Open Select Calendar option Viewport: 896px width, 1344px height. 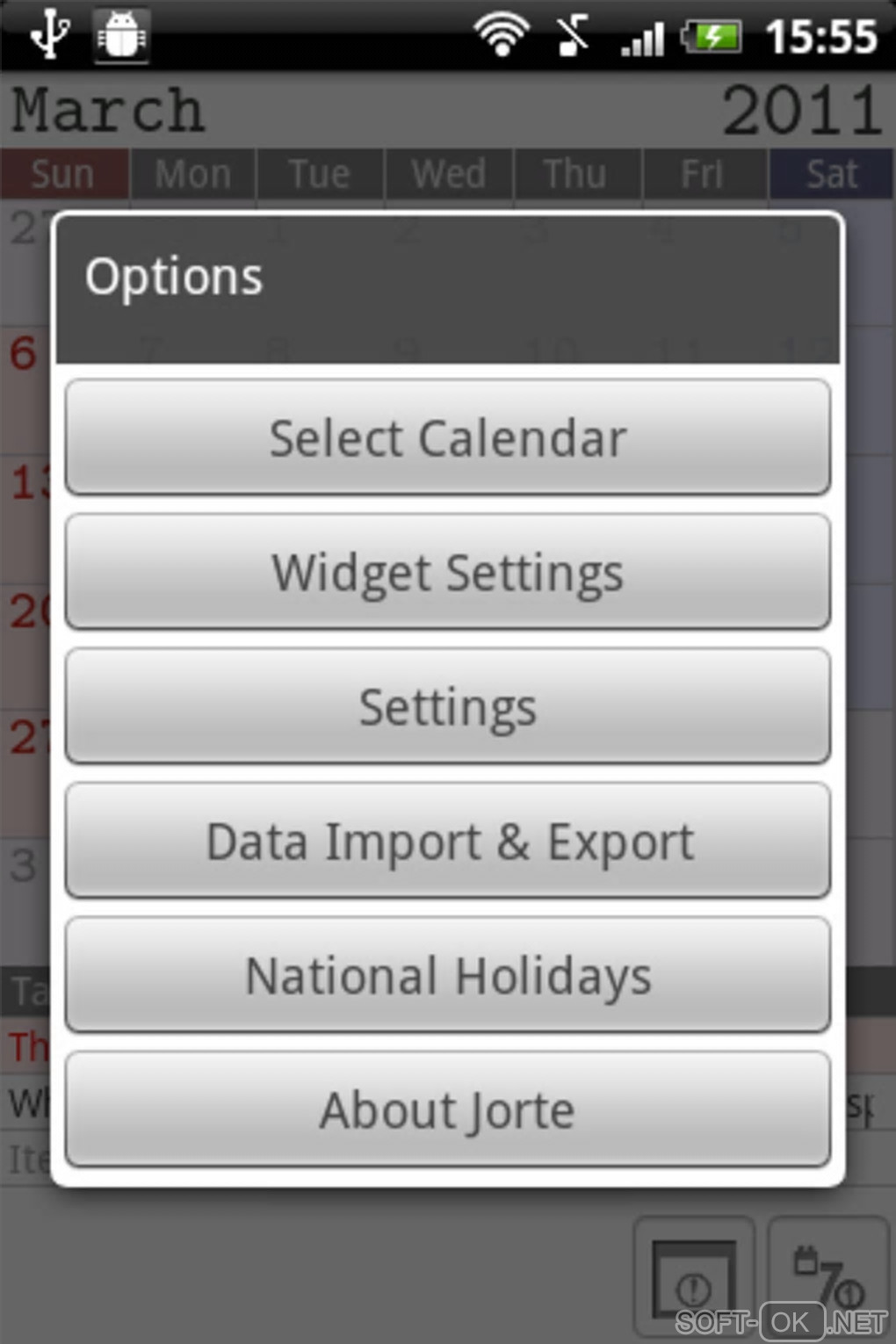(448, 437)
